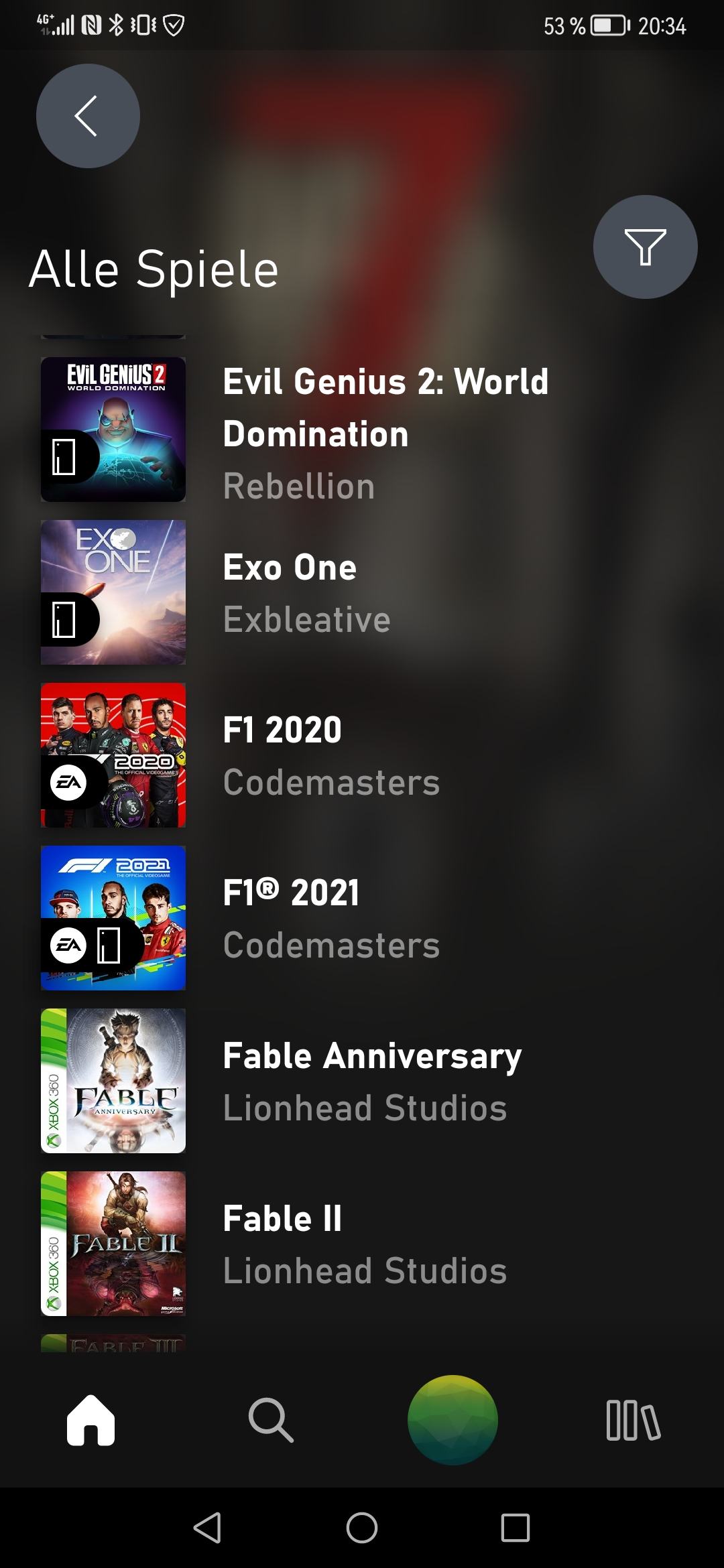Switch to the Search tab
This screenshot has width=724, height=1568.
click(x=271, y=1419)
